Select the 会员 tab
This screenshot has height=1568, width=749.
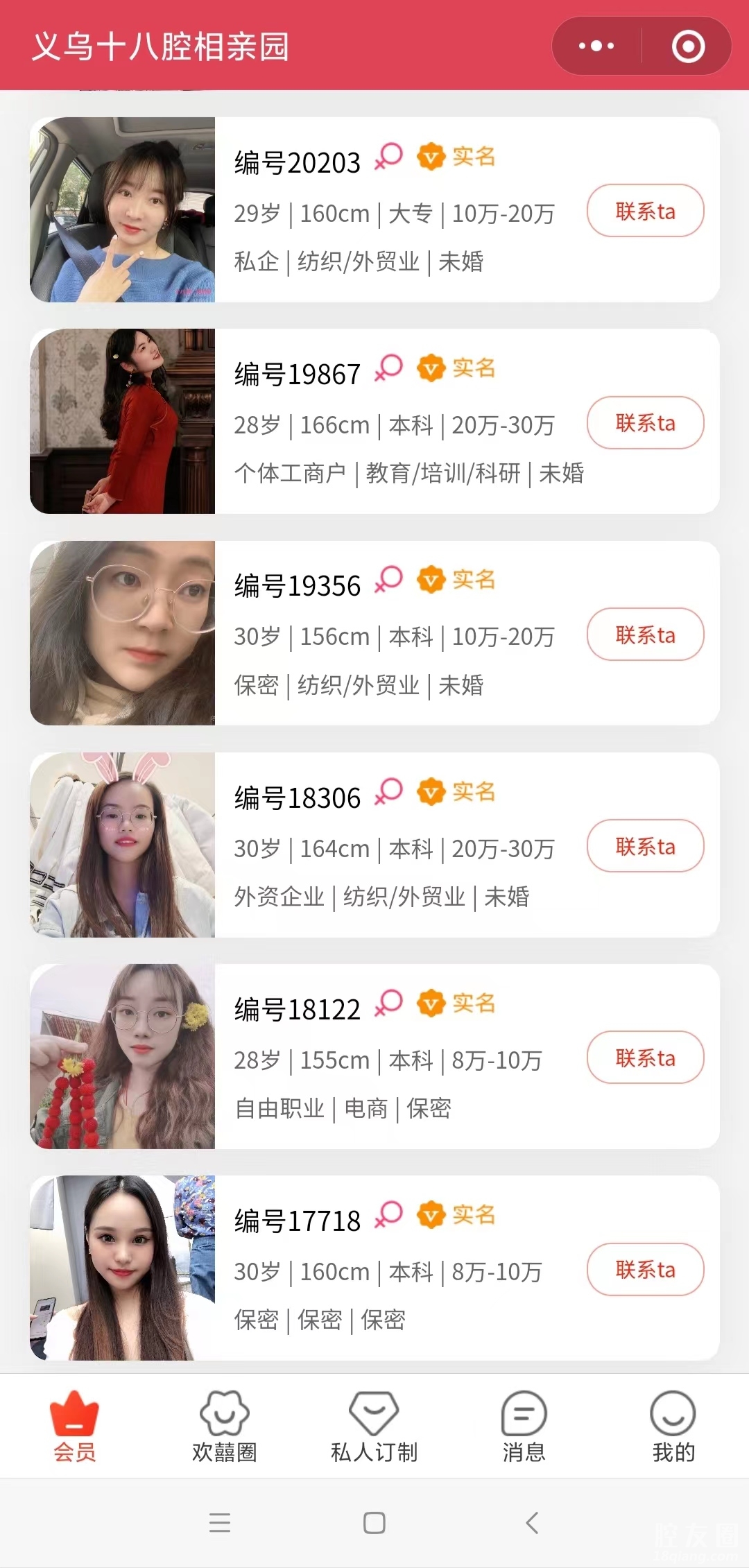click(74, 1427)
